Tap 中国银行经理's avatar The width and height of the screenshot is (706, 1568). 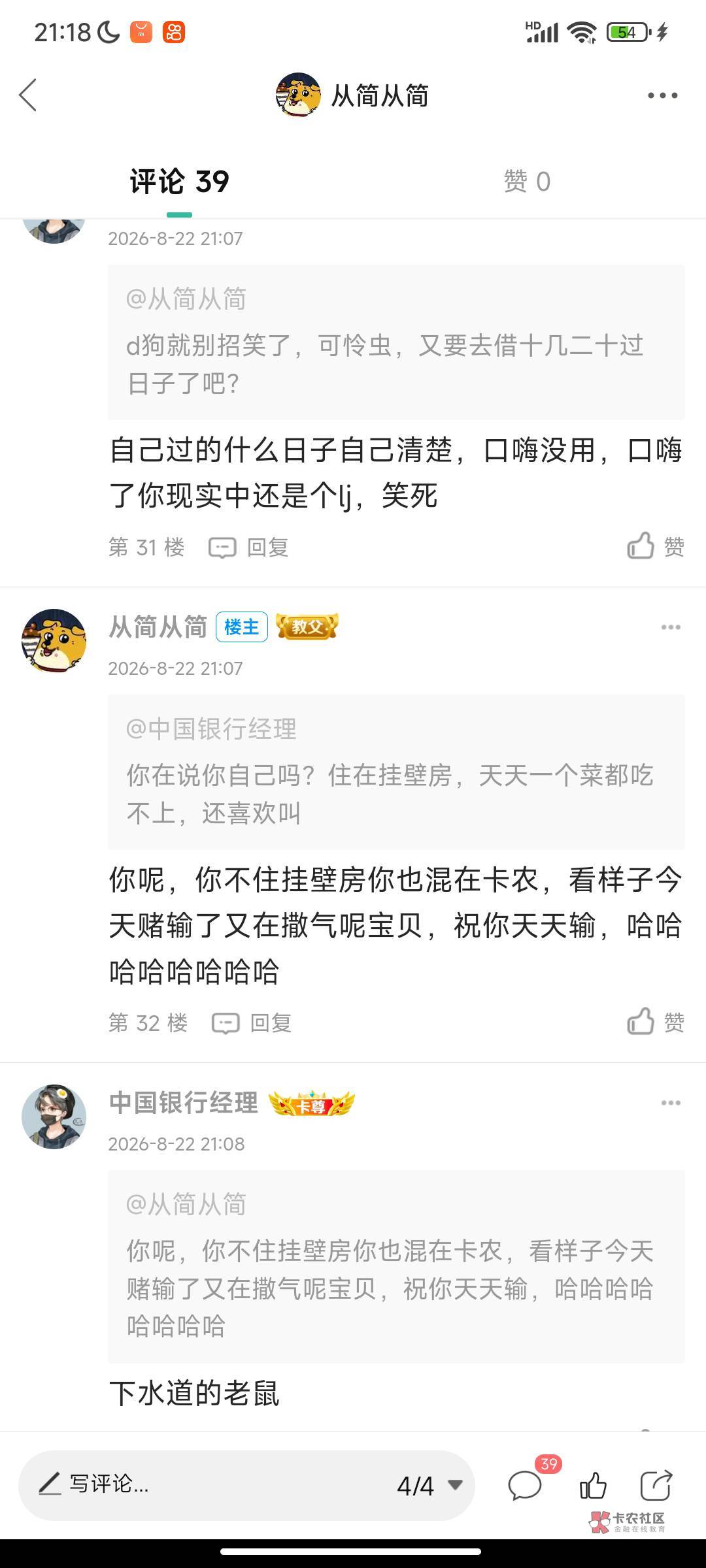(54, 1117)
